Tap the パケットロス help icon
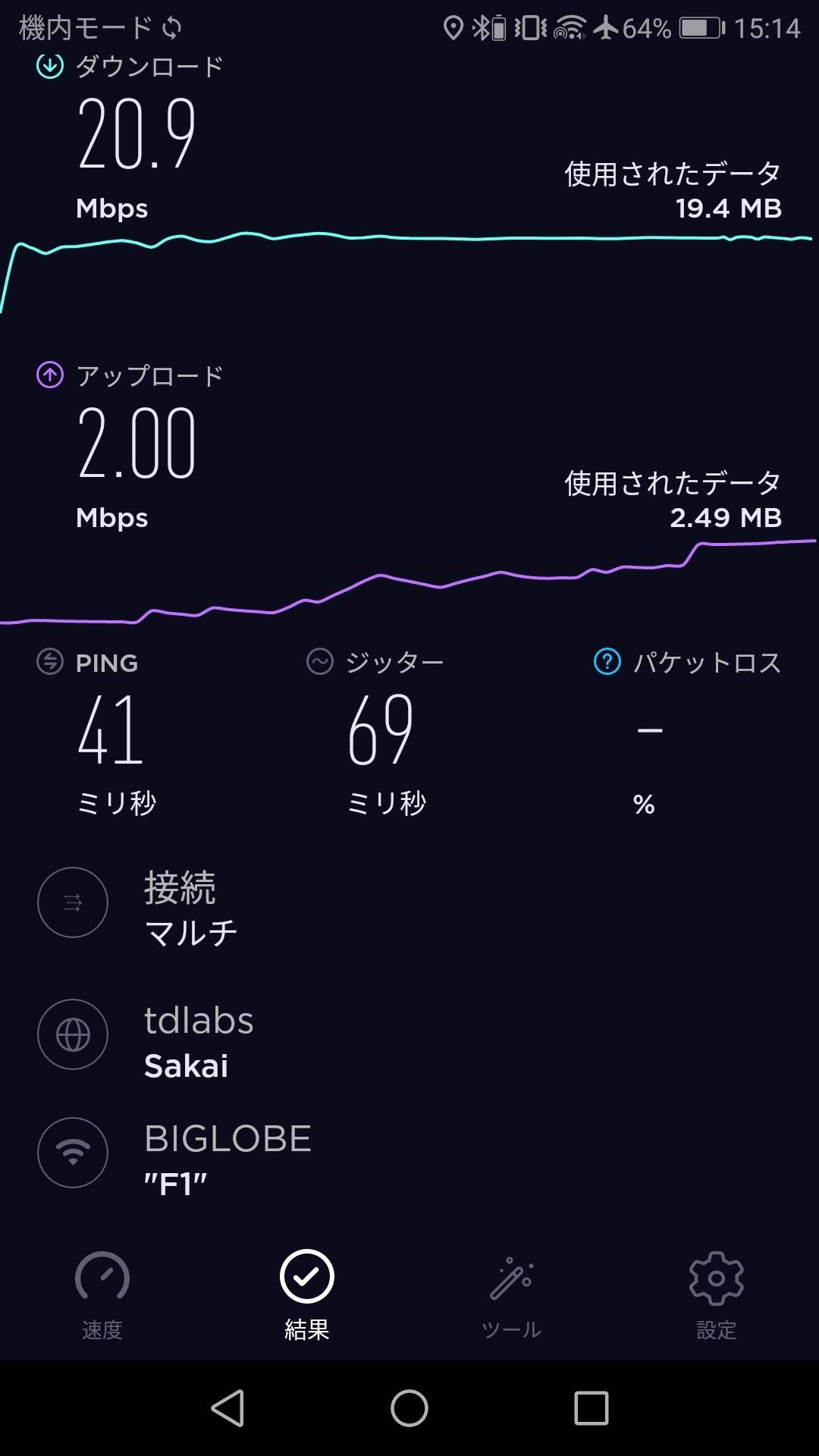This screenshot has height=1456, width=819. [x=607, y=661]
